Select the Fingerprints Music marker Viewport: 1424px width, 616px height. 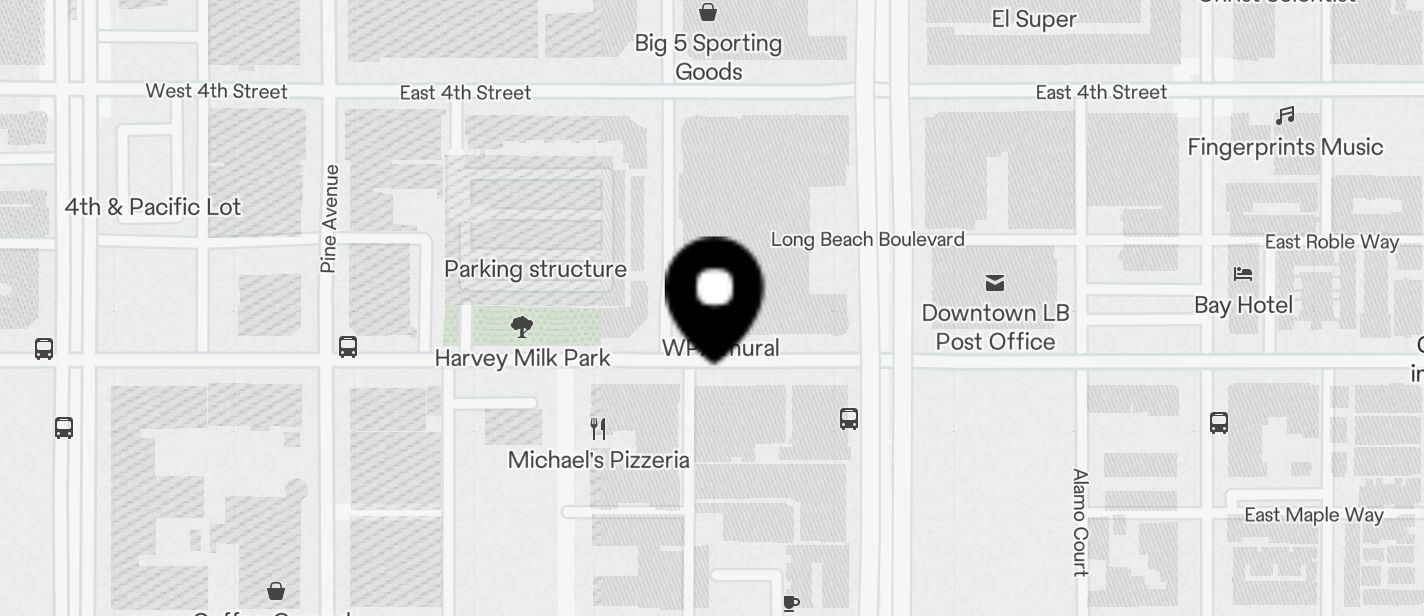[1285, 117]
